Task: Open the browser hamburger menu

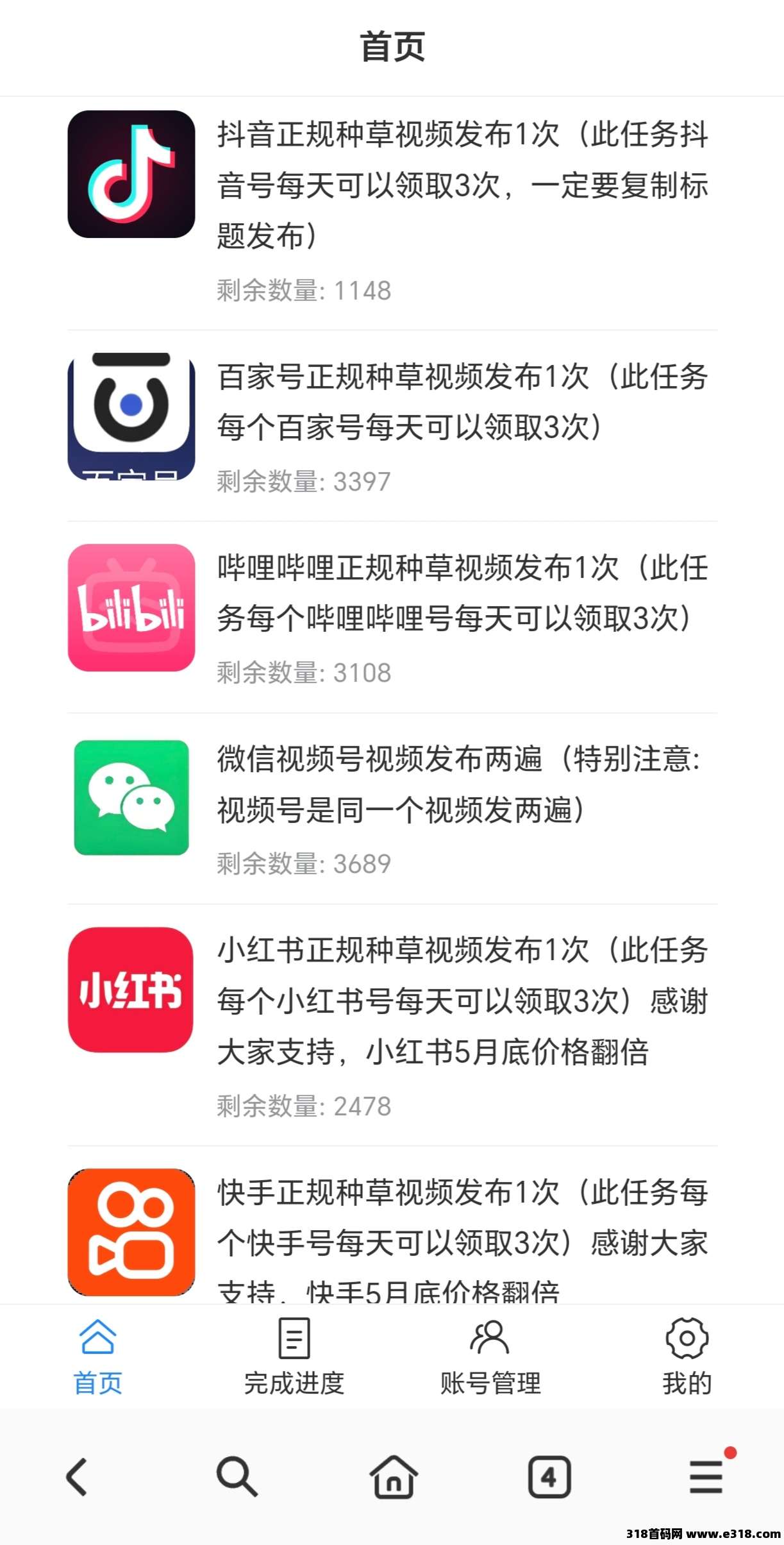Action: (x=706, y=1476)
